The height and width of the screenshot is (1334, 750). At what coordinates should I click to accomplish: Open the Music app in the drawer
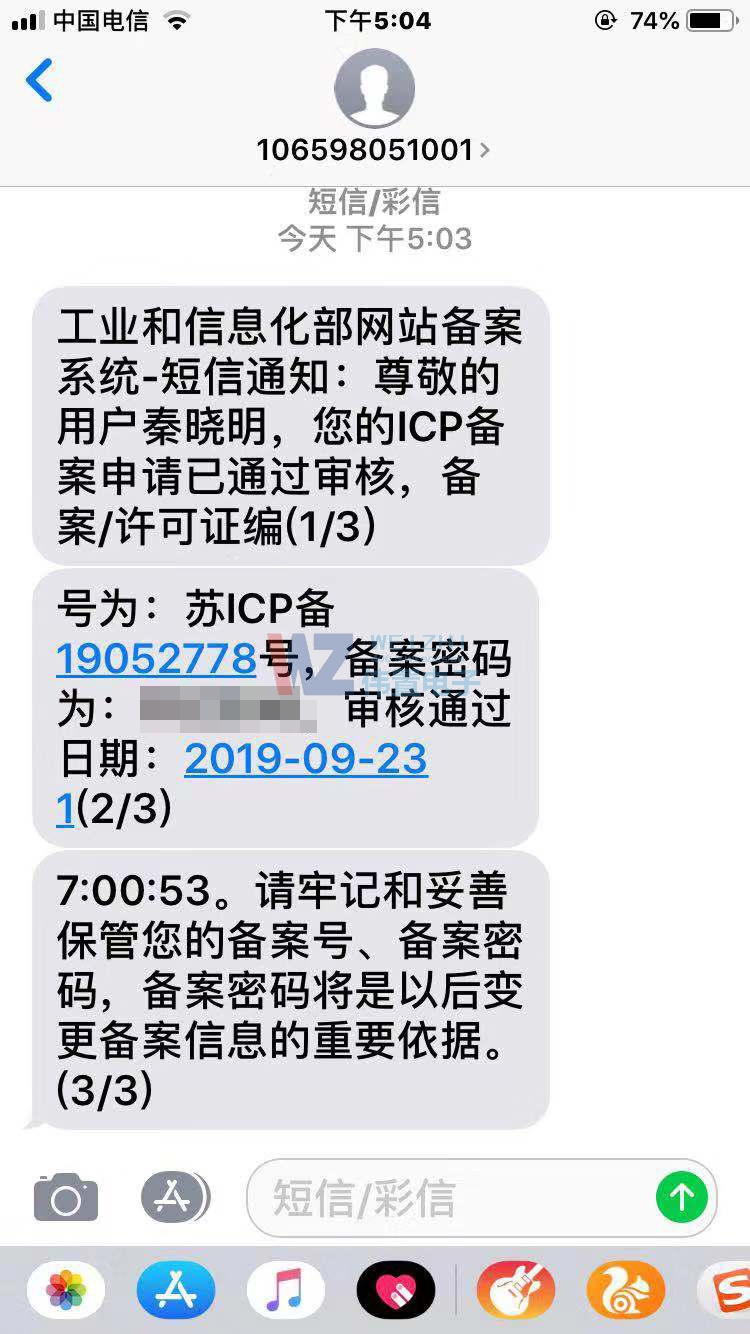pos(286,1290)
